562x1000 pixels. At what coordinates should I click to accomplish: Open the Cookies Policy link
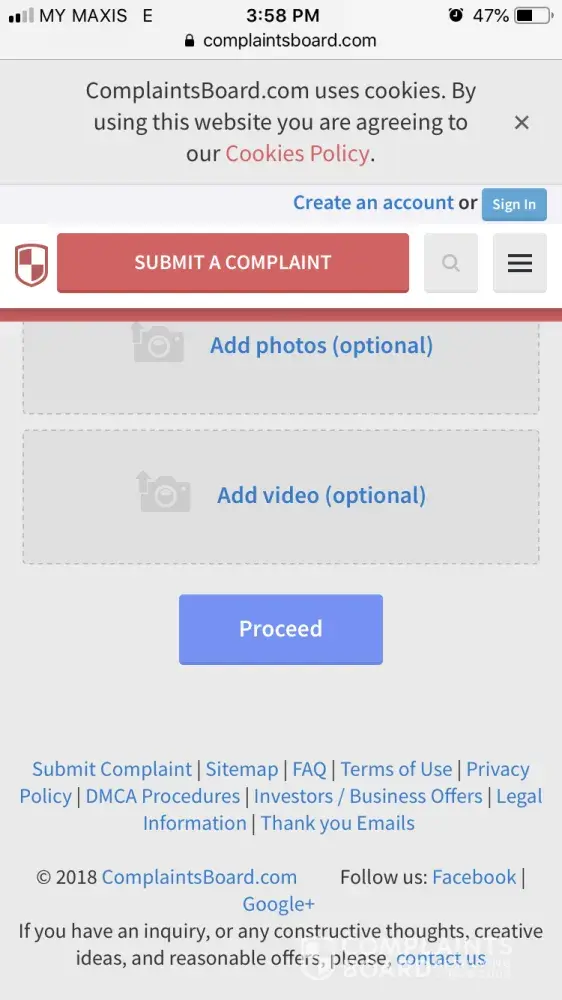tap(297, 154)
